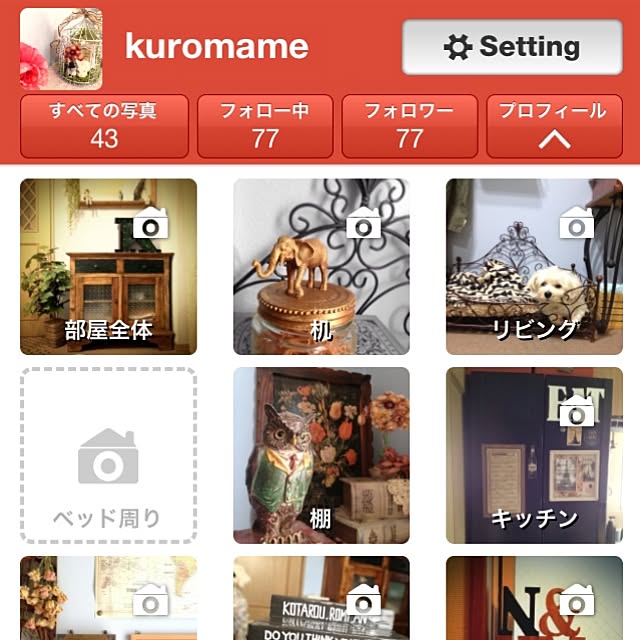The image size is (640, 640).
Task: Add a photo to ベッド周り
Action: 108,456
